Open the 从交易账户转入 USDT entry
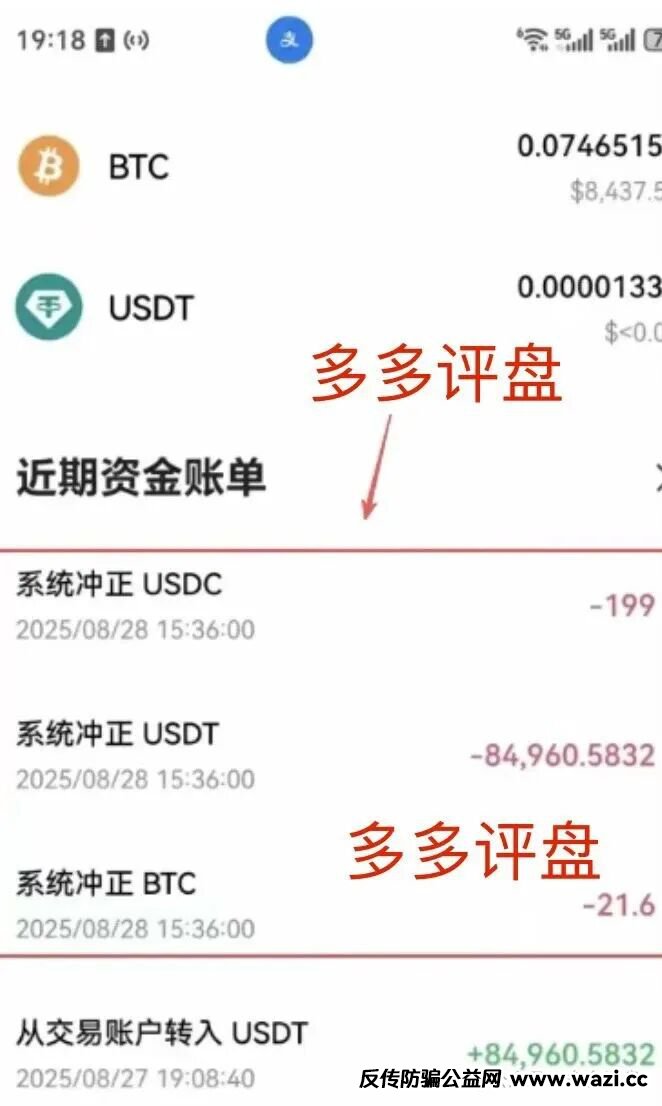Image resolution: width=662 pixels, height=1106 pixels. point(331,1055)
